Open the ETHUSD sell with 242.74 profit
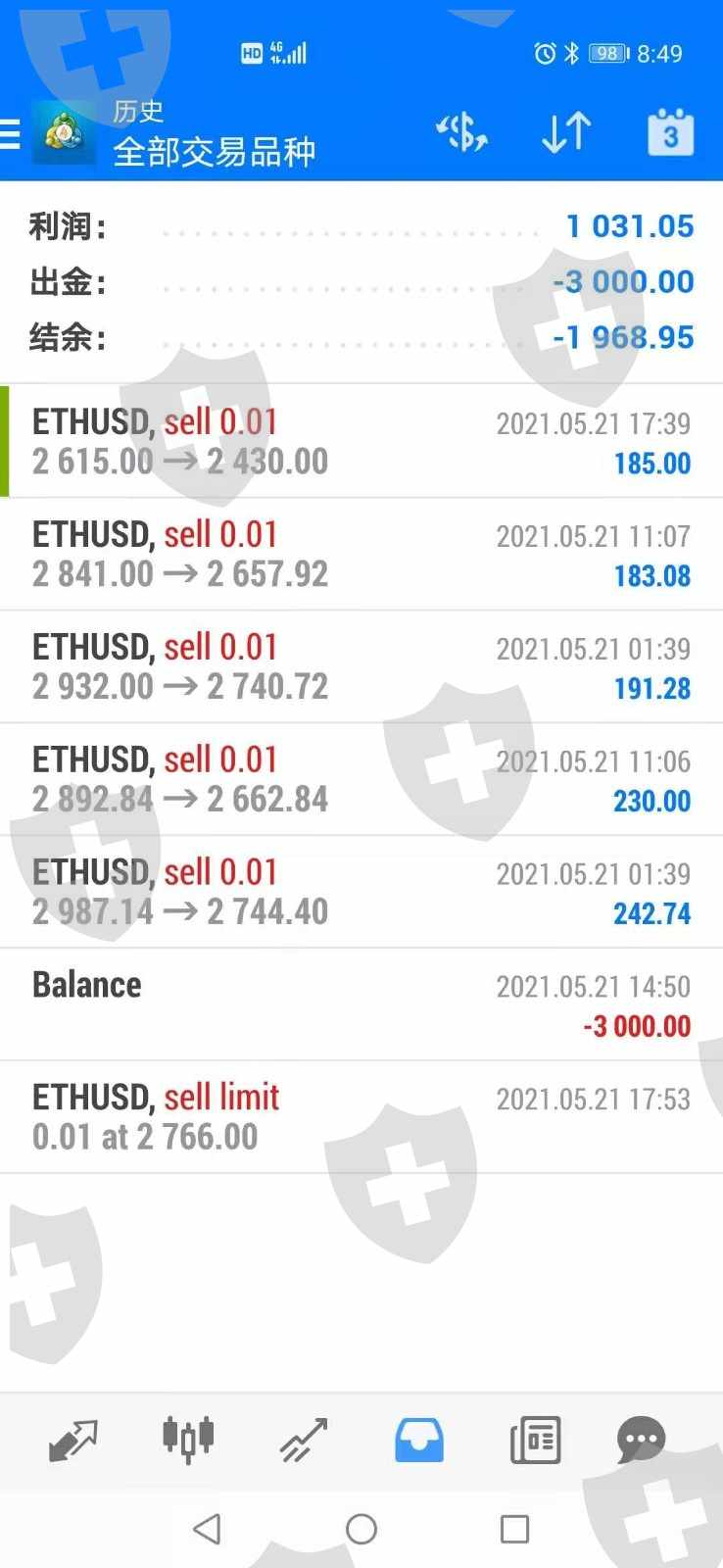 pos(361,893)
